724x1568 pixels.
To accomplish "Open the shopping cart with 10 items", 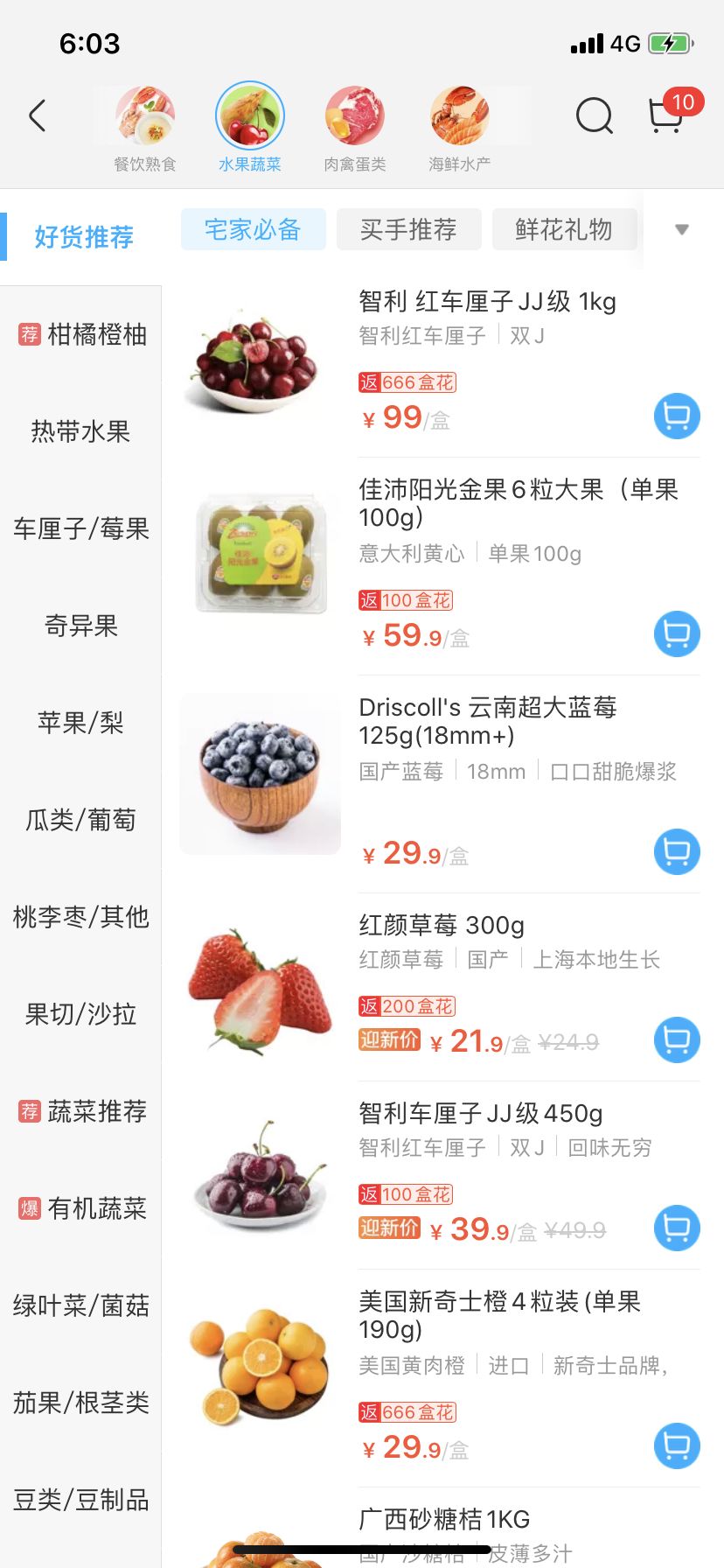I will (x=668, y=115).
